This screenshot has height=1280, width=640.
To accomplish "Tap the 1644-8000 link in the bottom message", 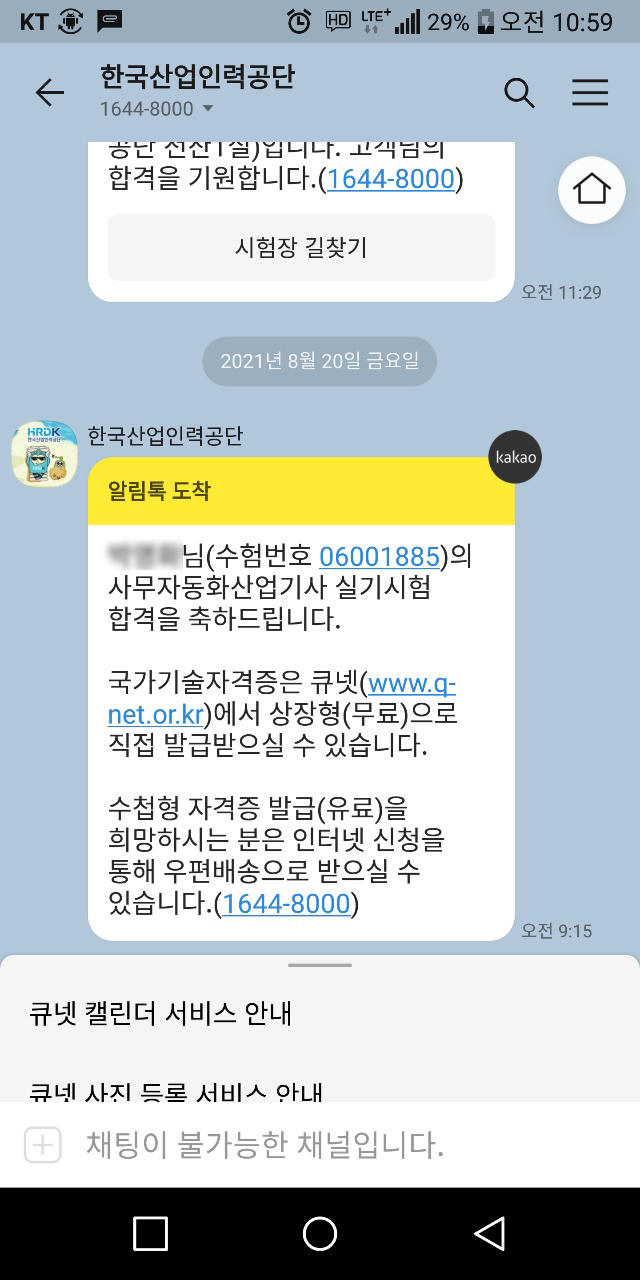I will (286, 904).
